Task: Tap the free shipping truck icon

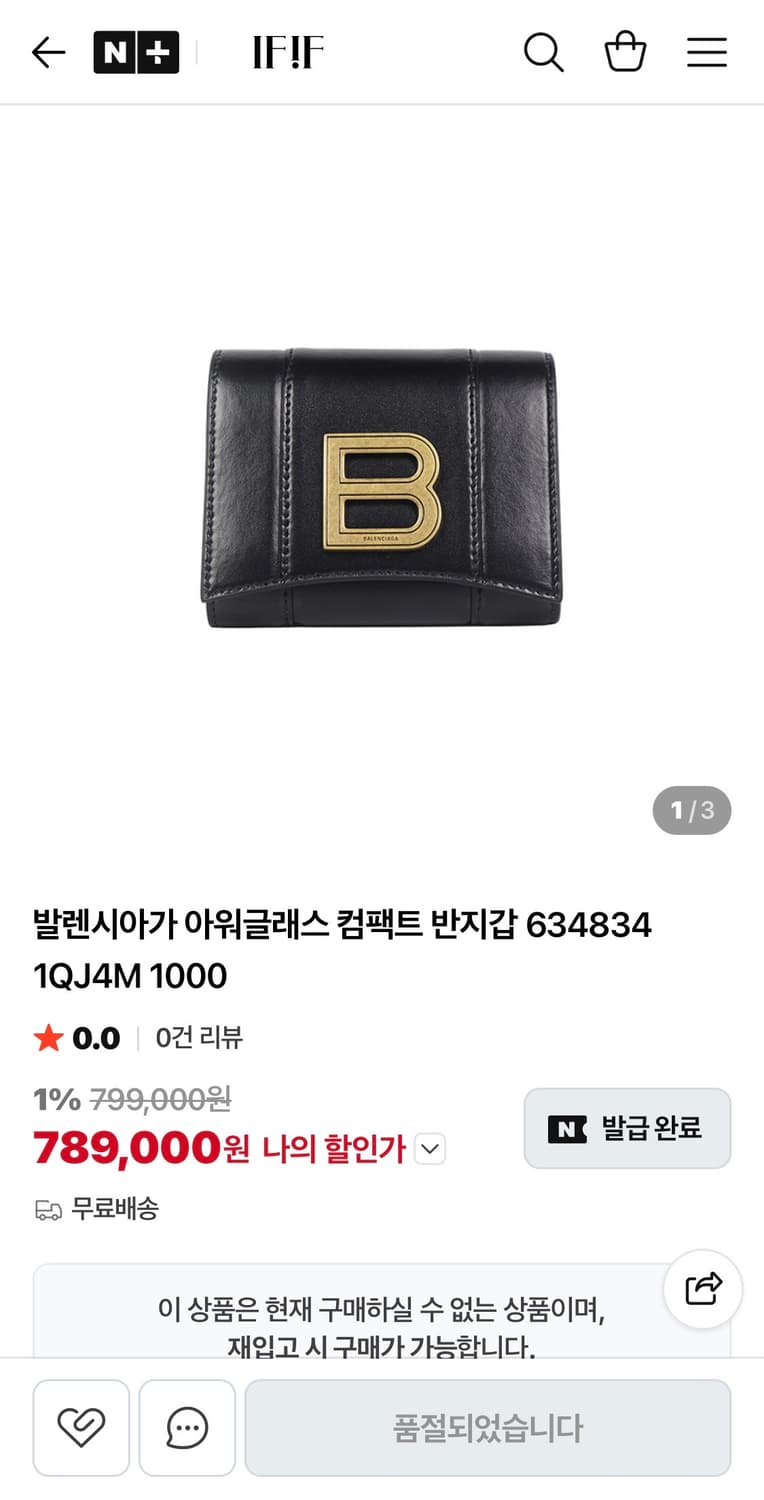Action: (45, 1210)
